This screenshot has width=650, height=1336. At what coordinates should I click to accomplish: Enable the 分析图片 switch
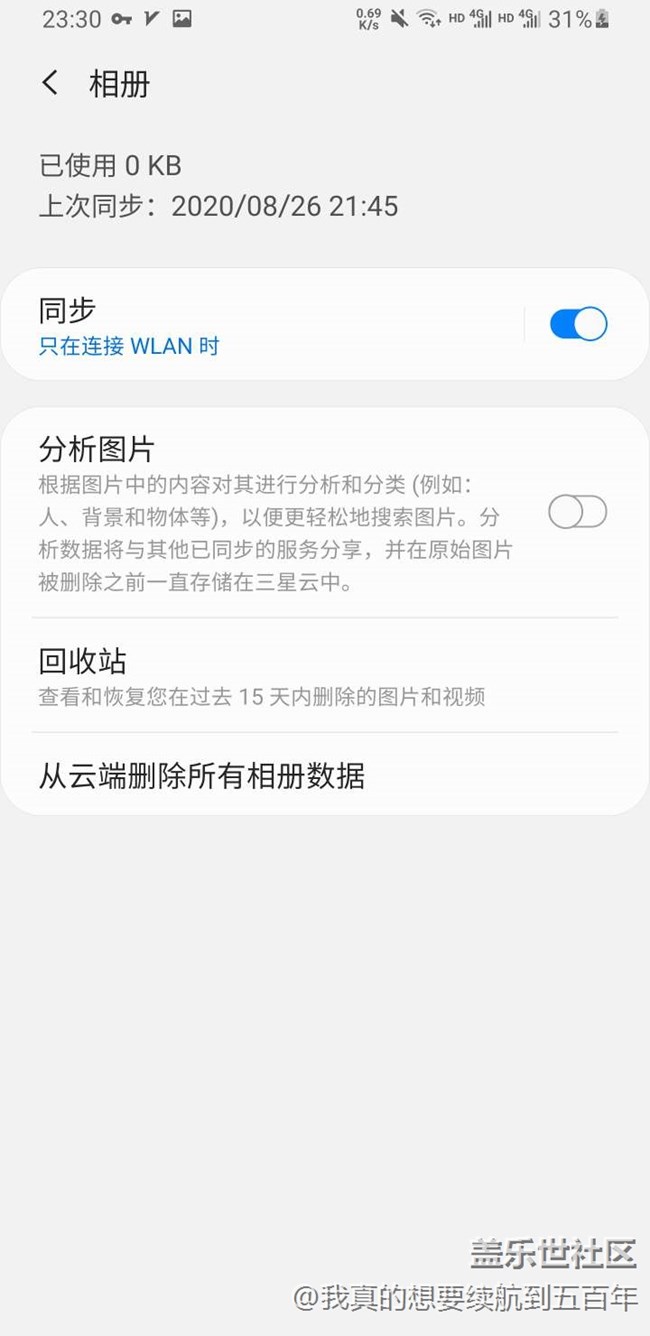pyautogui.click(x=578, y=512)
